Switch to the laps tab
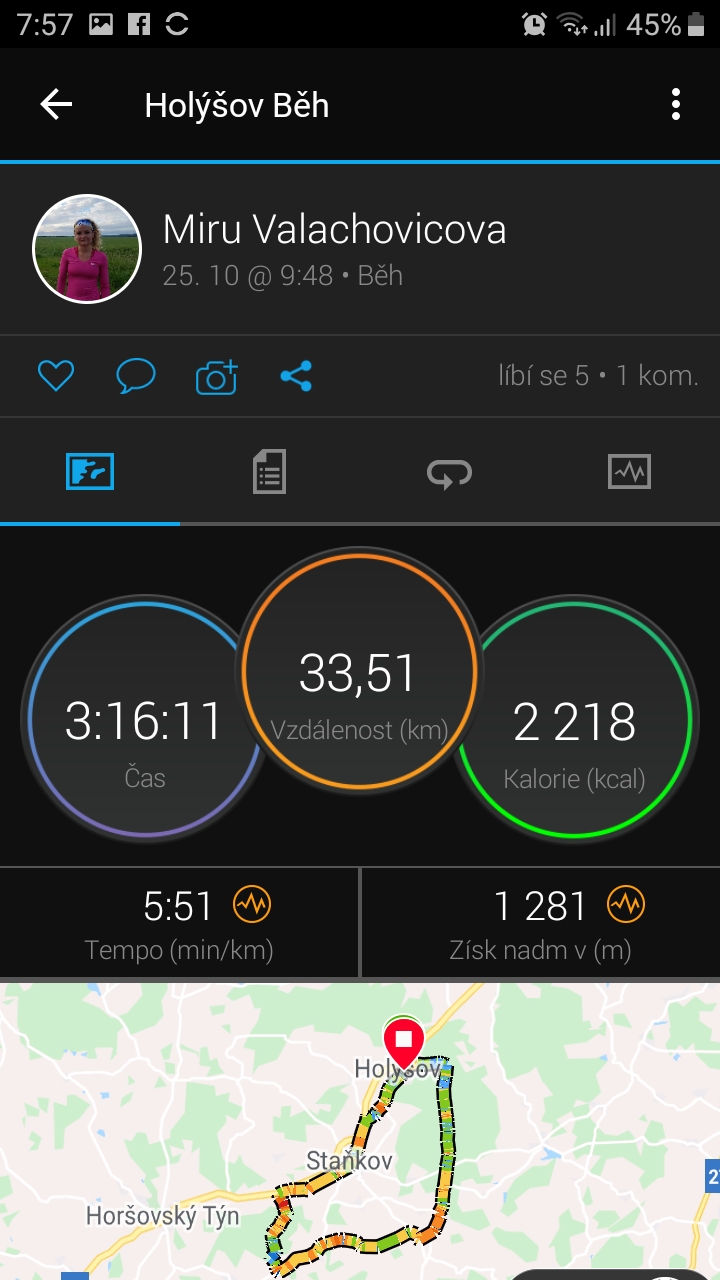The image size is (720, 1280). tap(449, 471)
